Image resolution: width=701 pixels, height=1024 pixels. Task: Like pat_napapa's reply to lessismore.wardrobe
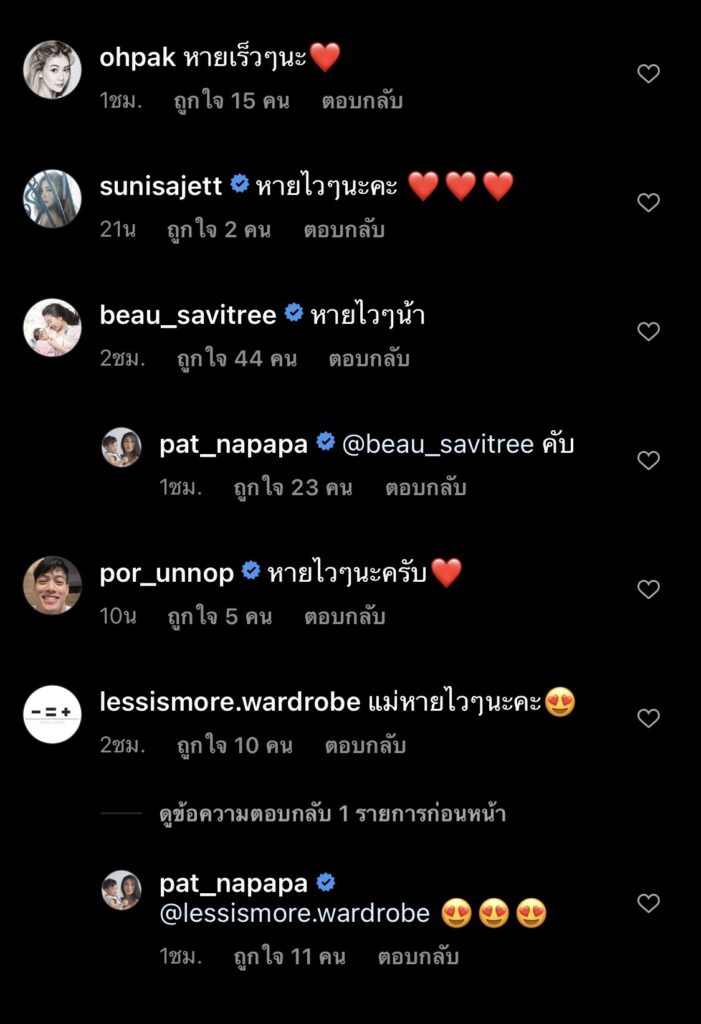[x=649, y=903]
